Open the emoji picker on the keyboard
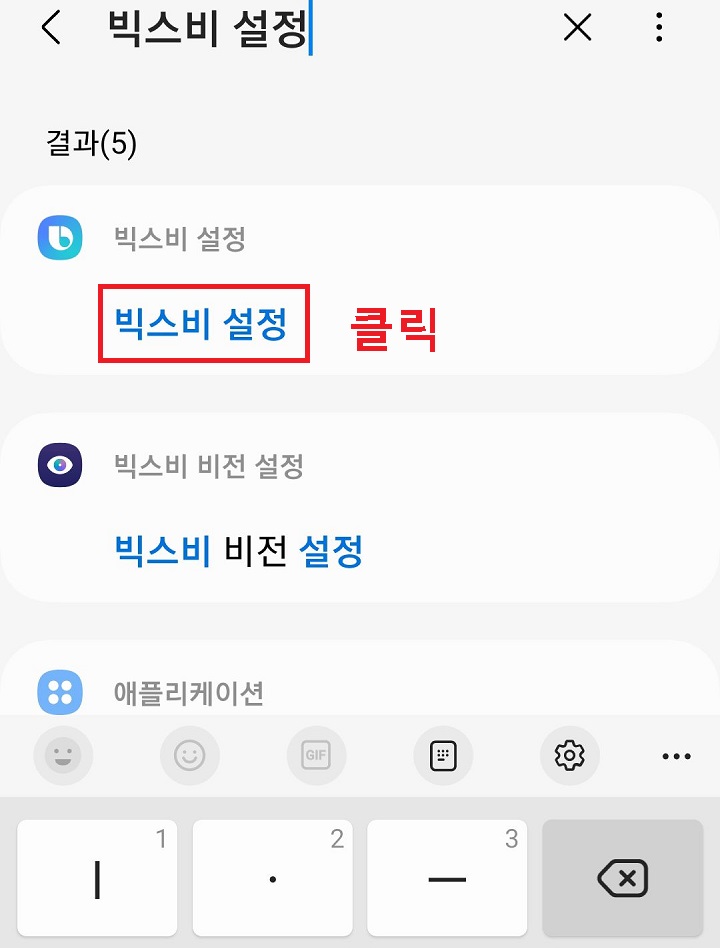Image resolution: width=720 pixels, height=948 pixels. (x=63, y=756)
